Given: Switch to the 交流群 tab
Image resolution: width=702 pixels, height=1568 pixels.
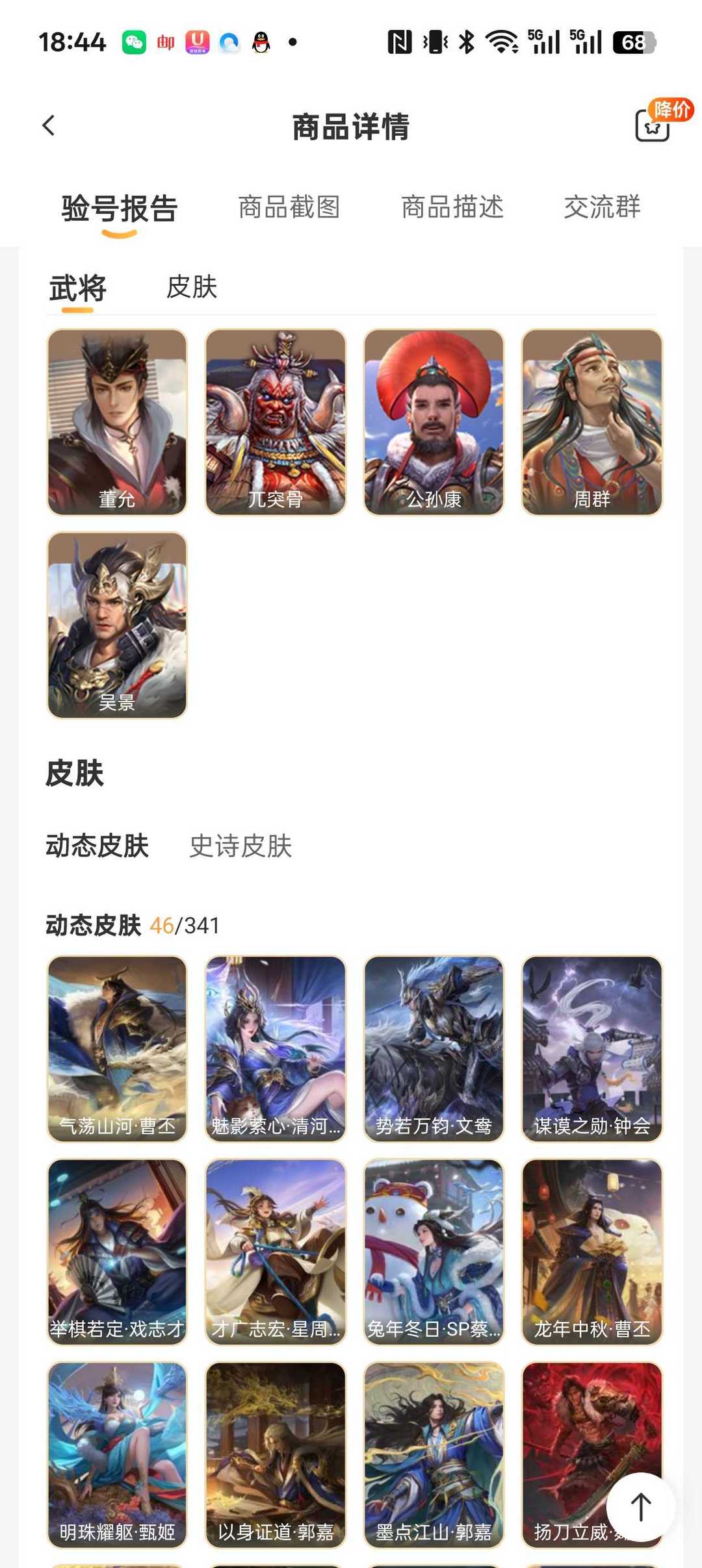Looking at the screenshot, I should (x=602, y=208).
